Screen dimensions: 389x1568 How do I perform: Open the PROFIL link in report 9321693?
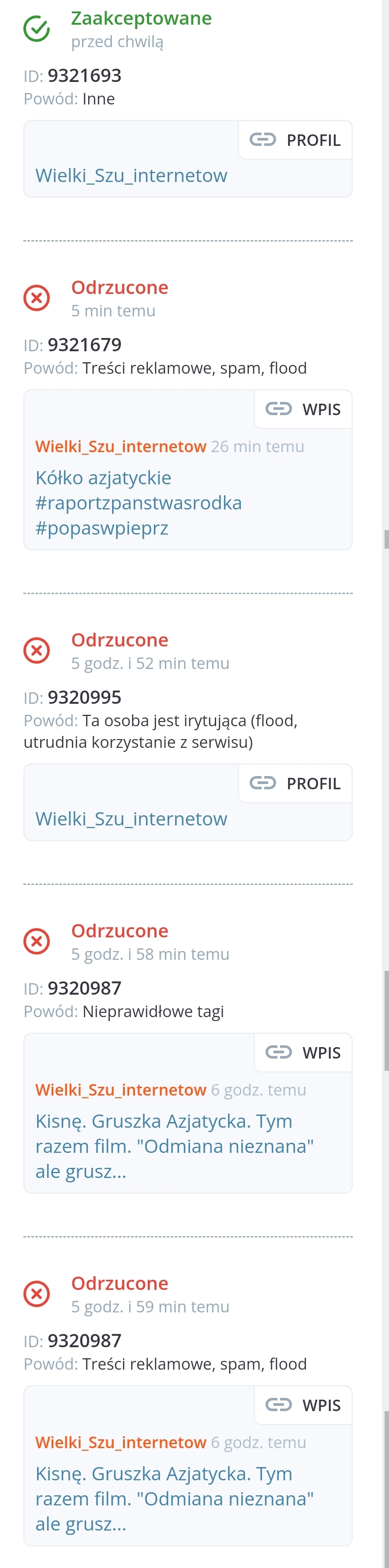click(296, 140)
